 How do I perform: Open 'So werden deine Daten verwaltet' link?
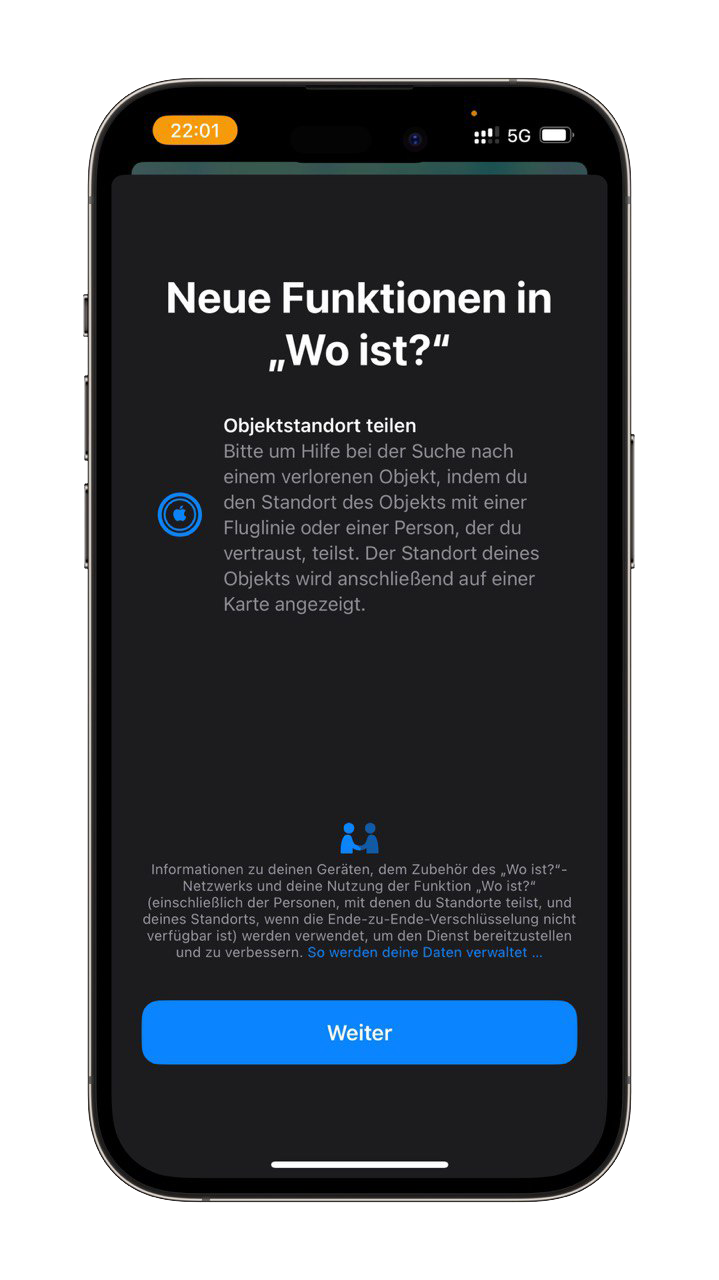(x=424, y=953)
